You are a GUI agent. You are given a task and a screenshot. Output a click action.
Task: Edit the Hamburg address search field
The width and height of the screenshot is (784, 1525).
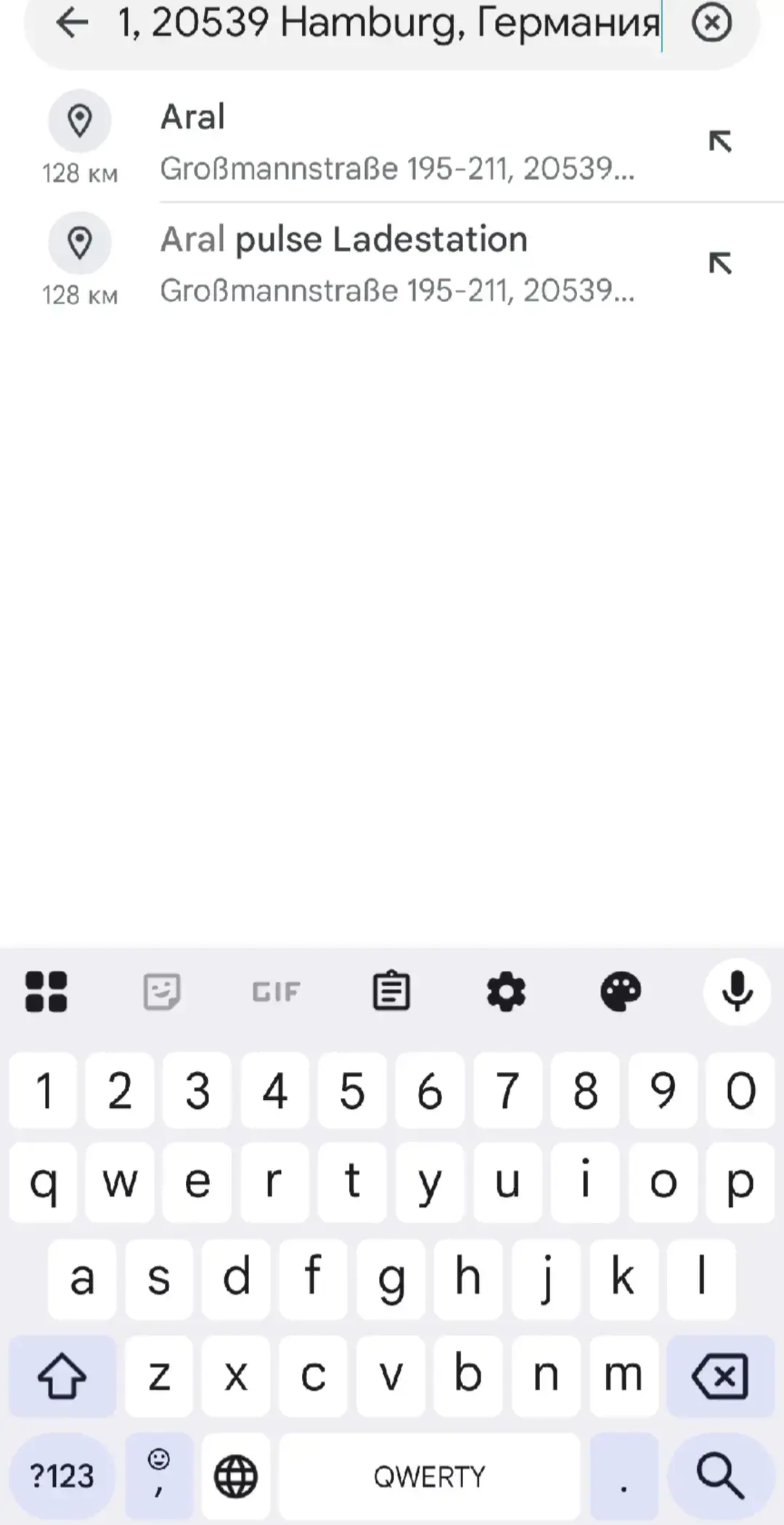[x=390, y=23]
